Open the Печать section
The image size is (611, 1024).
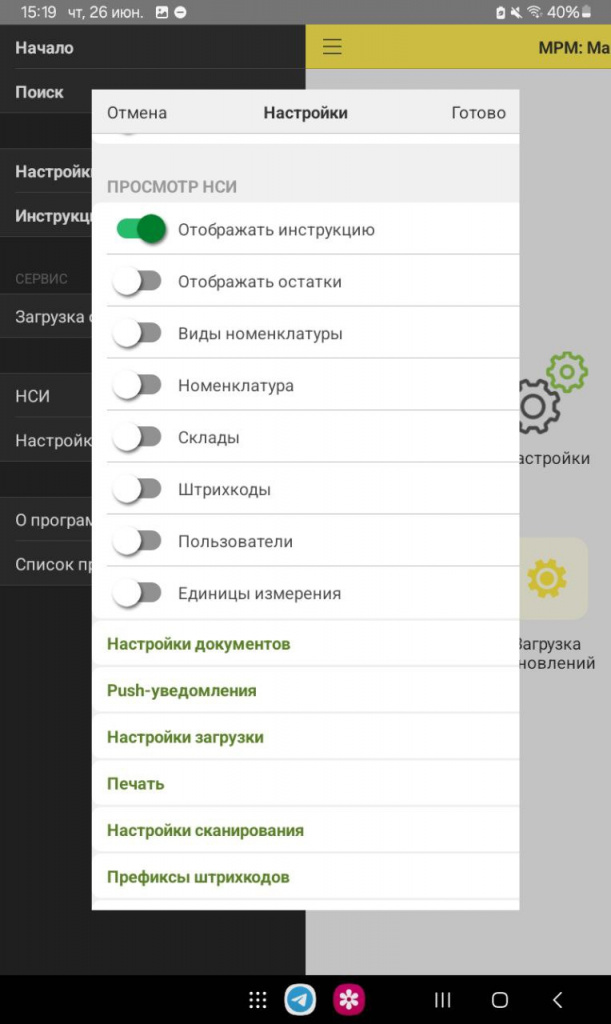click(x=306, y=784)
